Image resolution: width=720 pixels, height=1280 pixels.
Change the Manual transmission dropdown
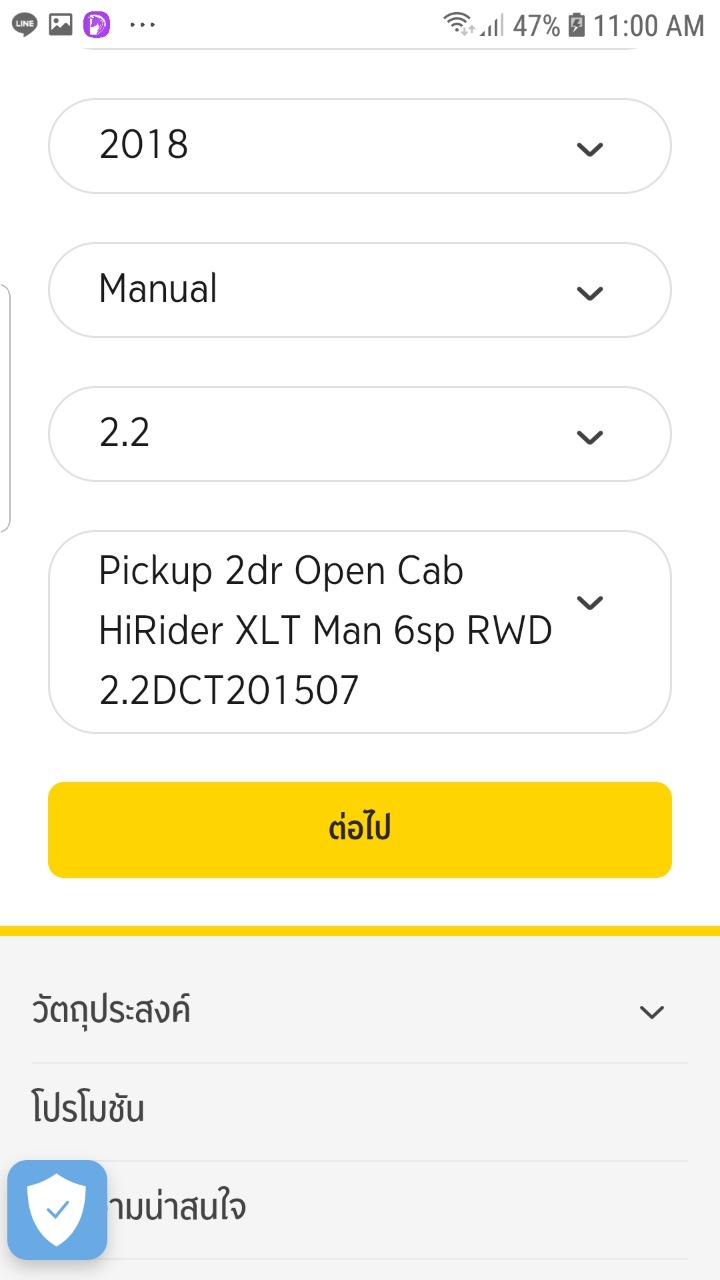point(359,290)
